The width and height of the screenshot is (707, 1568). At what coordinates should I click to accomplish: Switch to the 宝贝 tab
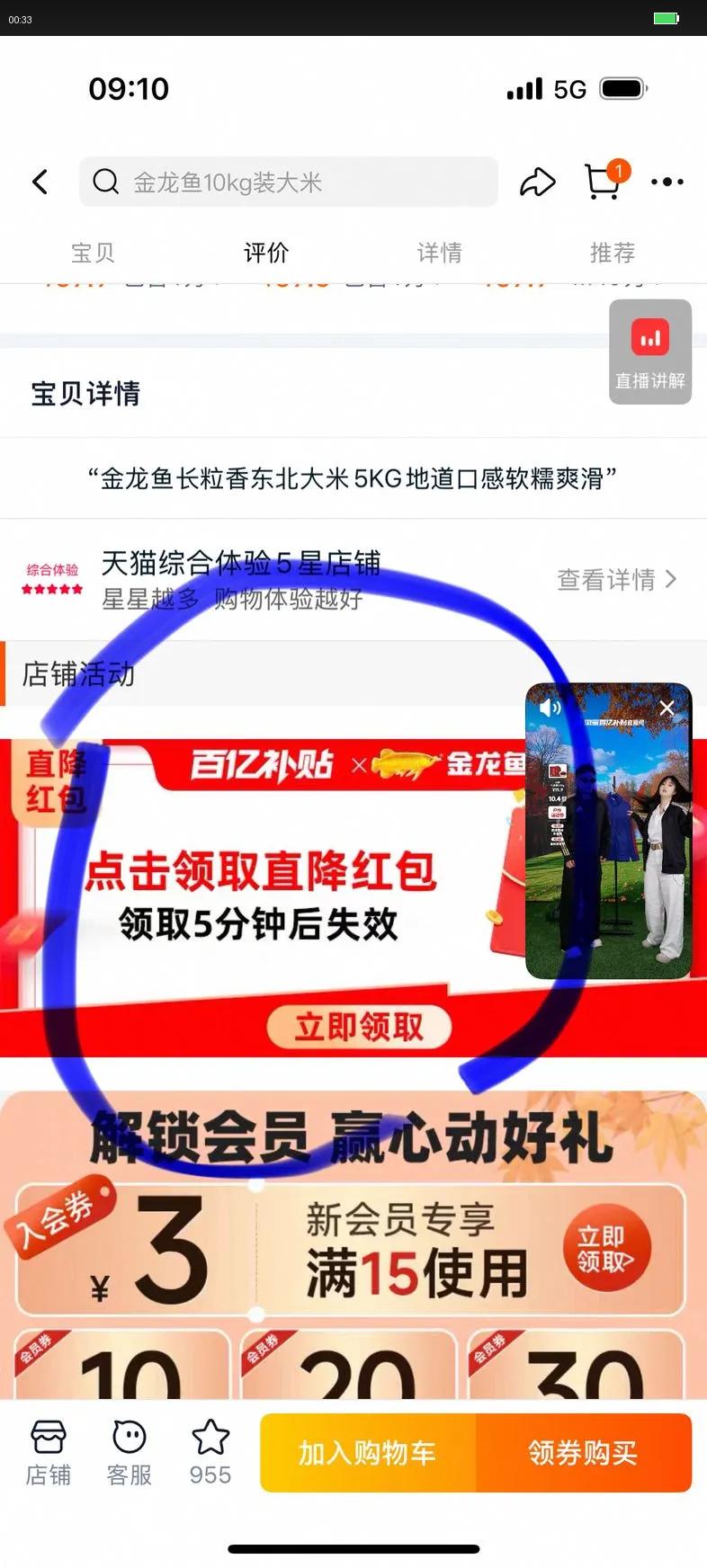pyautogui.click(x=93, y=253)
